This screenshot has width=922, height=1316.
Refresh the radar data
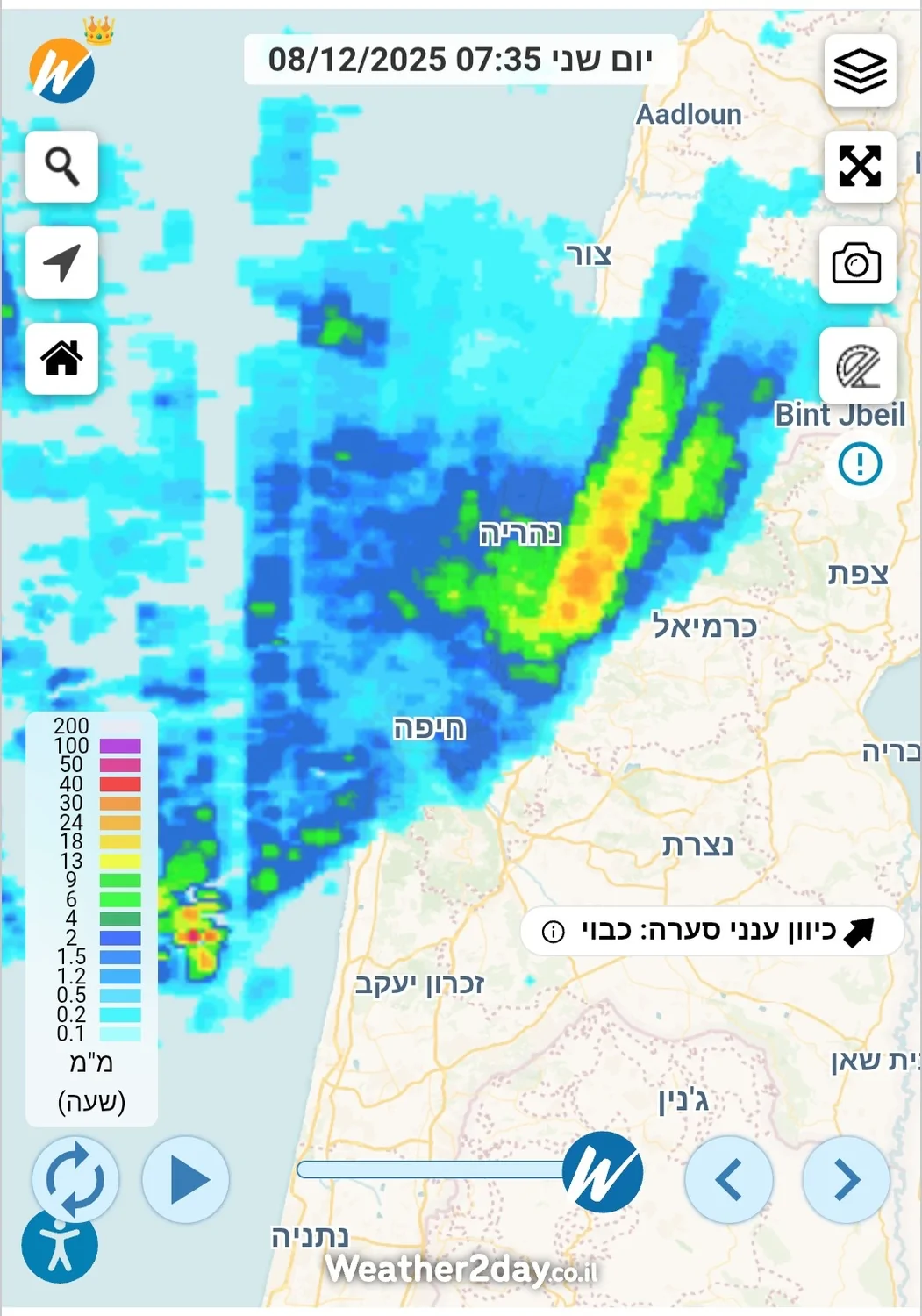pyautogui.click(x=75, y=1179)
